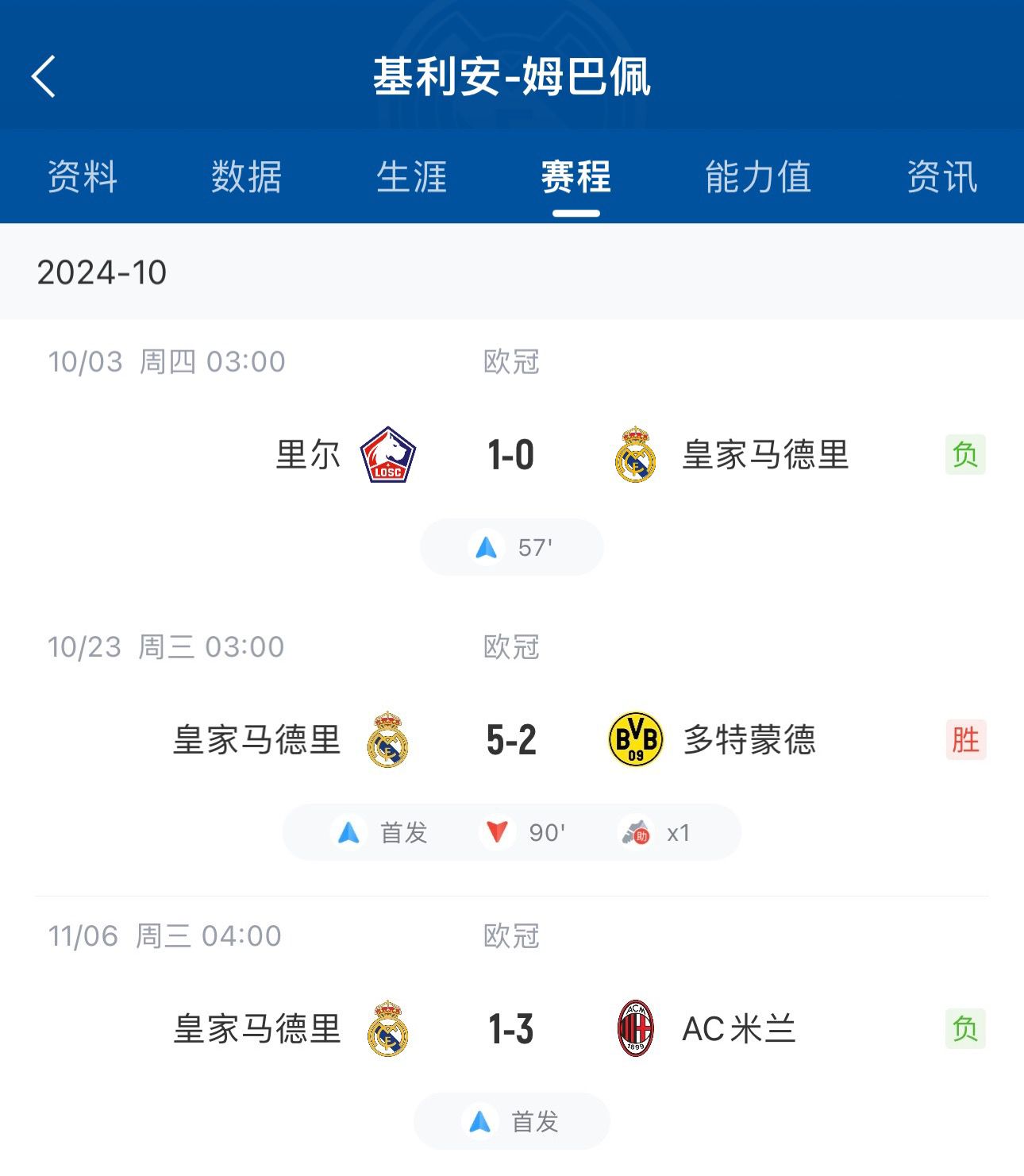Viewport: 1024px width, 1176px height.
Task: Open the 数据 tab
Action: click(x=246, y=176)
